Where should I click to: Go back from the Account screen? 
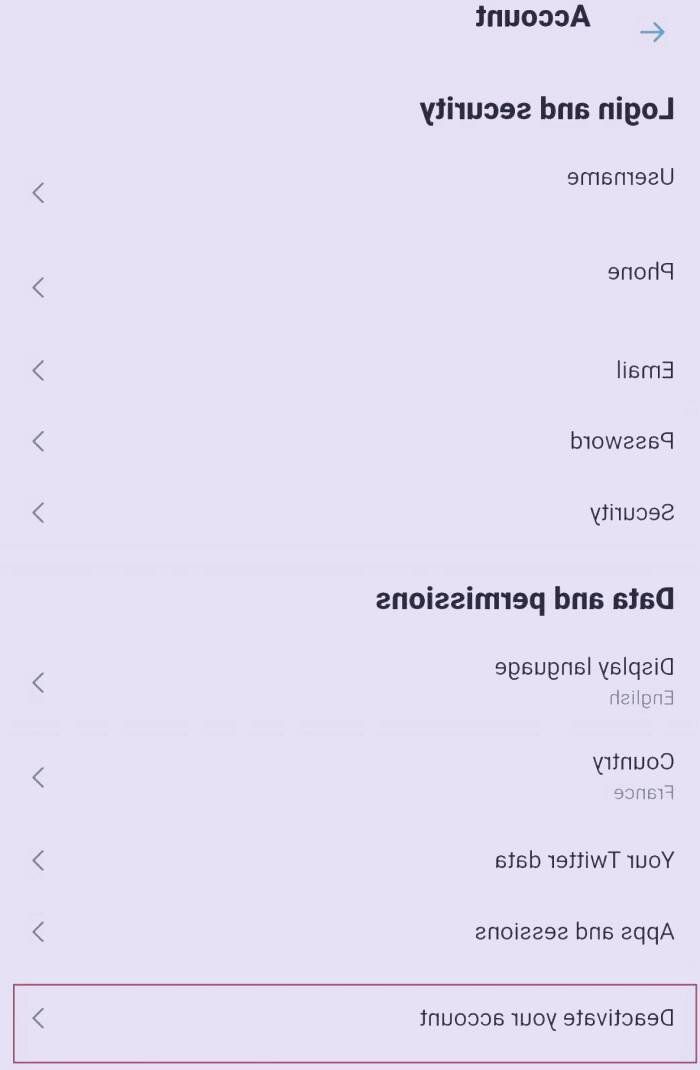(652, 33)
